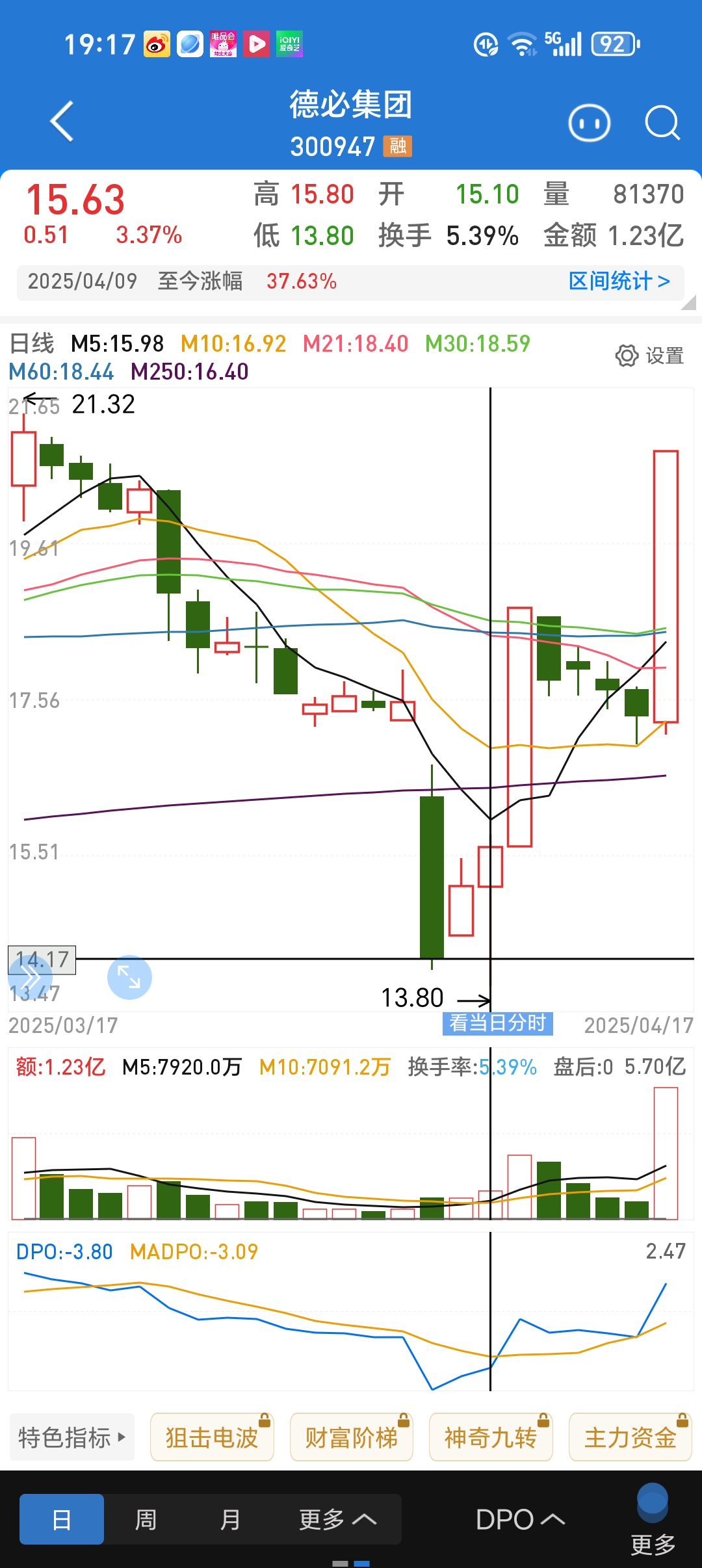Select the 主力资金 indicator
This screenshot has height=1568, width=702.
pos(630,1437)
